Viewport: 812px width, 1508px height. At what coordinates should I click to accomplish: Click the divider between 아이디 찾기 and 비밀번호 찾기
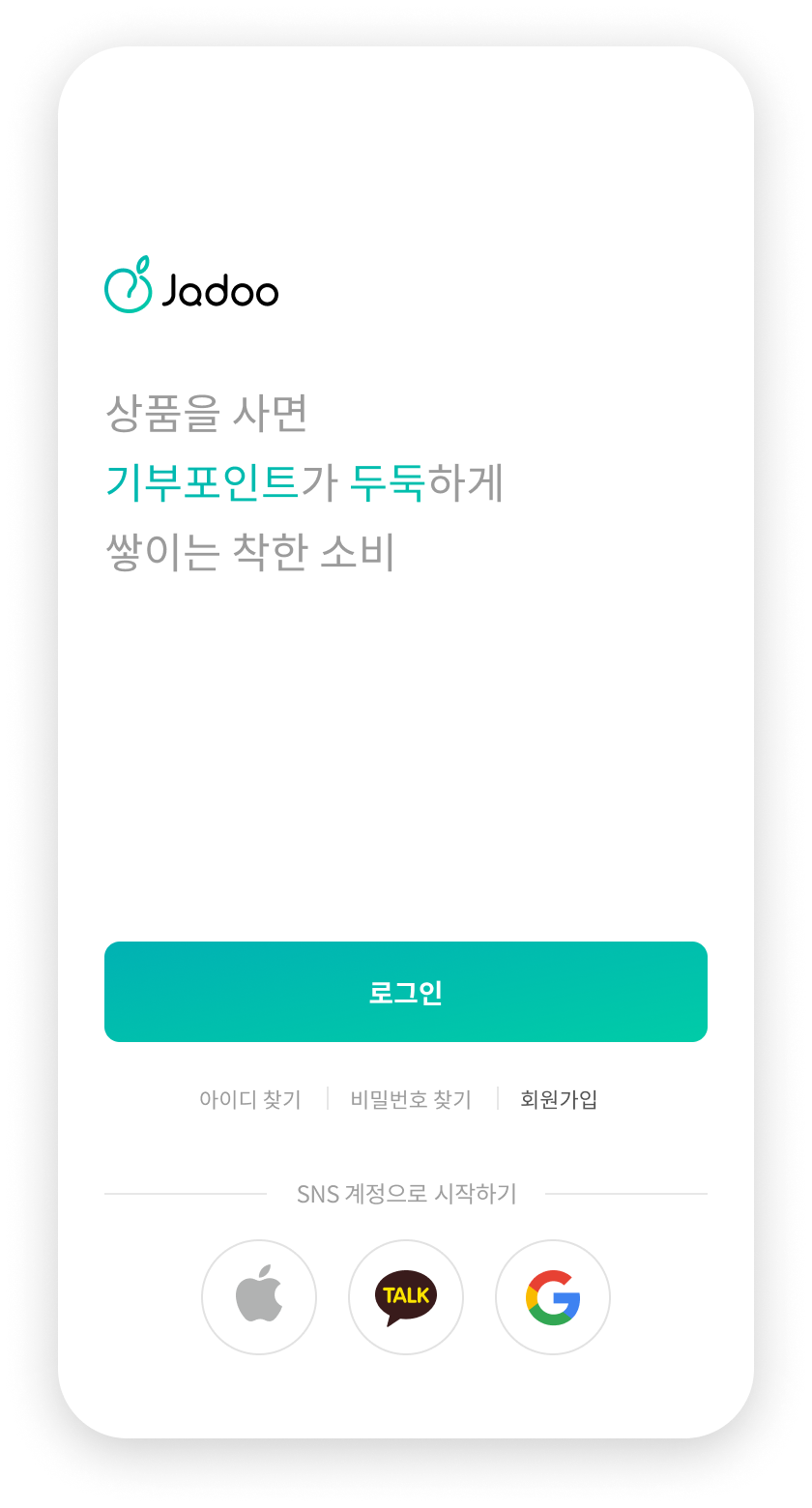pyautogui.click(x=329, y=1099)
